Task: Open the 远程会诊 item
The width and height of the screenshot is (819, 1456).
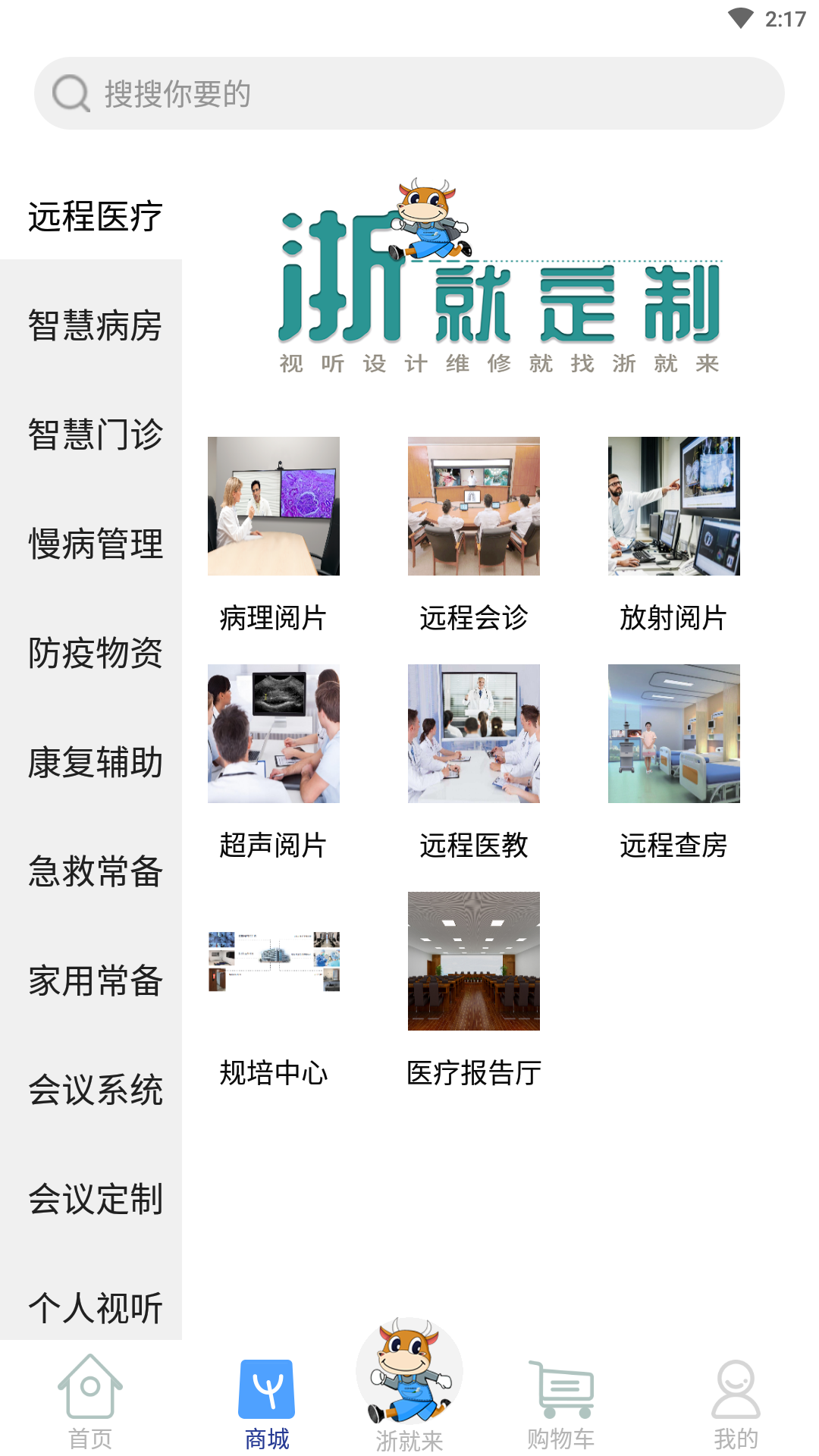Action: click(474, 507)
